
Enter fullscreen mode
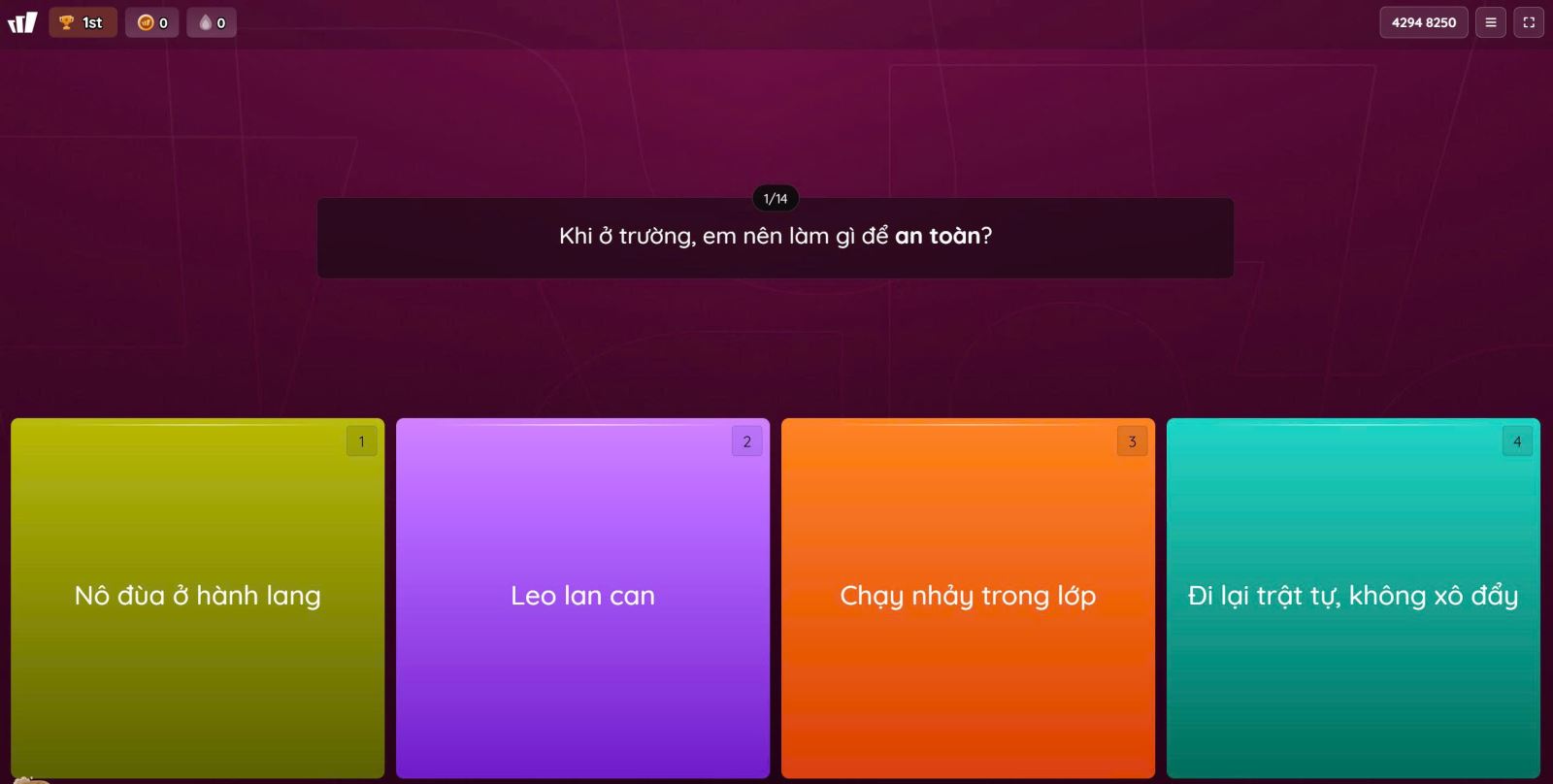coord(1529,22)
